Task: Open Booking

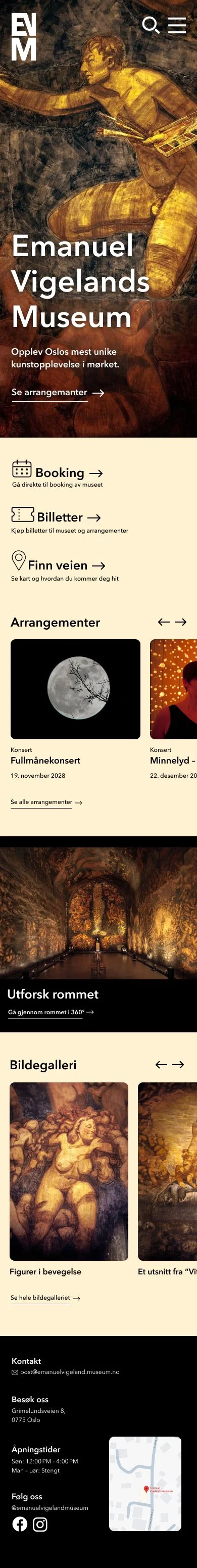Action: (57, 473)
